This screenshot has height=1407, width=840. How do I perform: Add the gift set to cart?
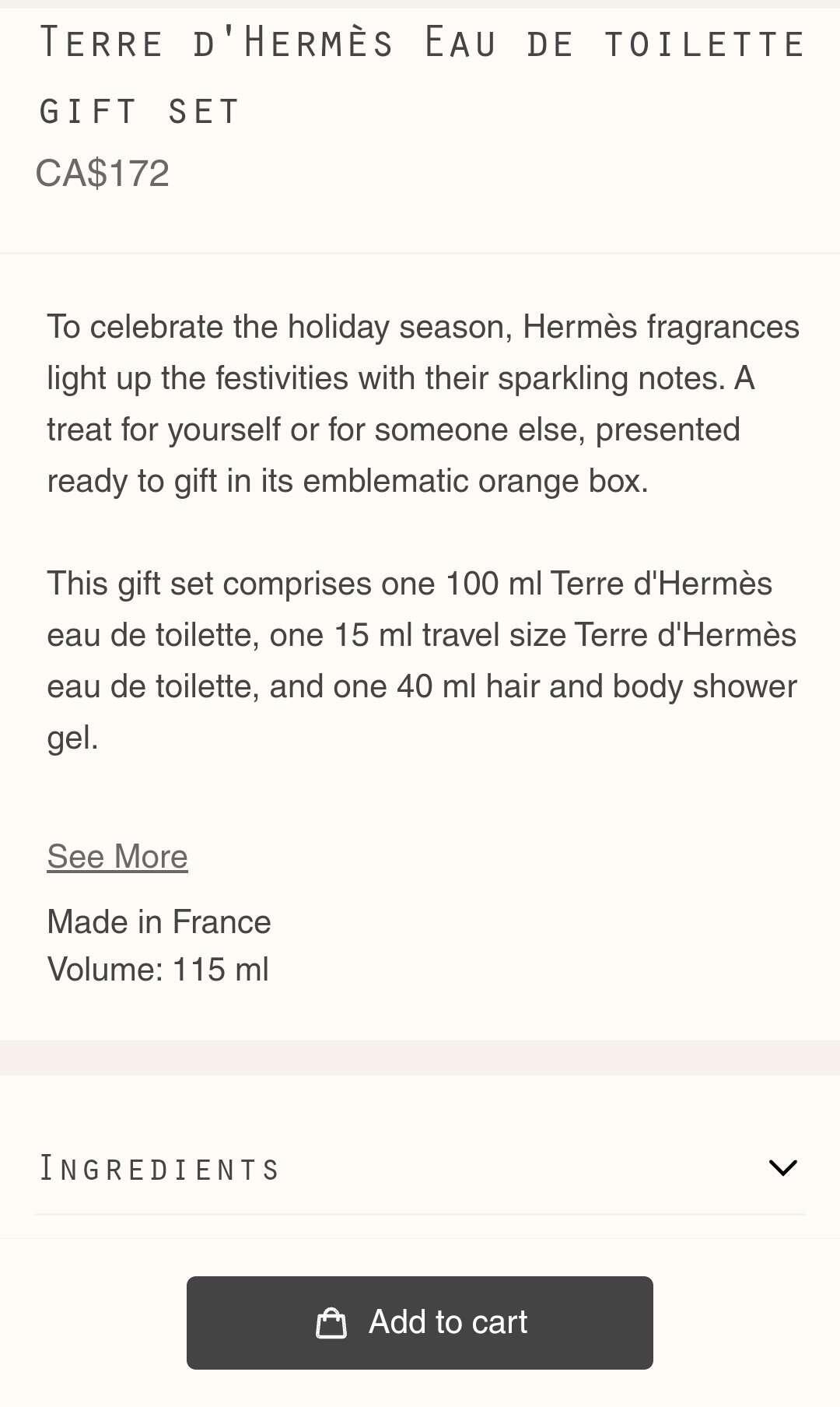(420, 1322)
